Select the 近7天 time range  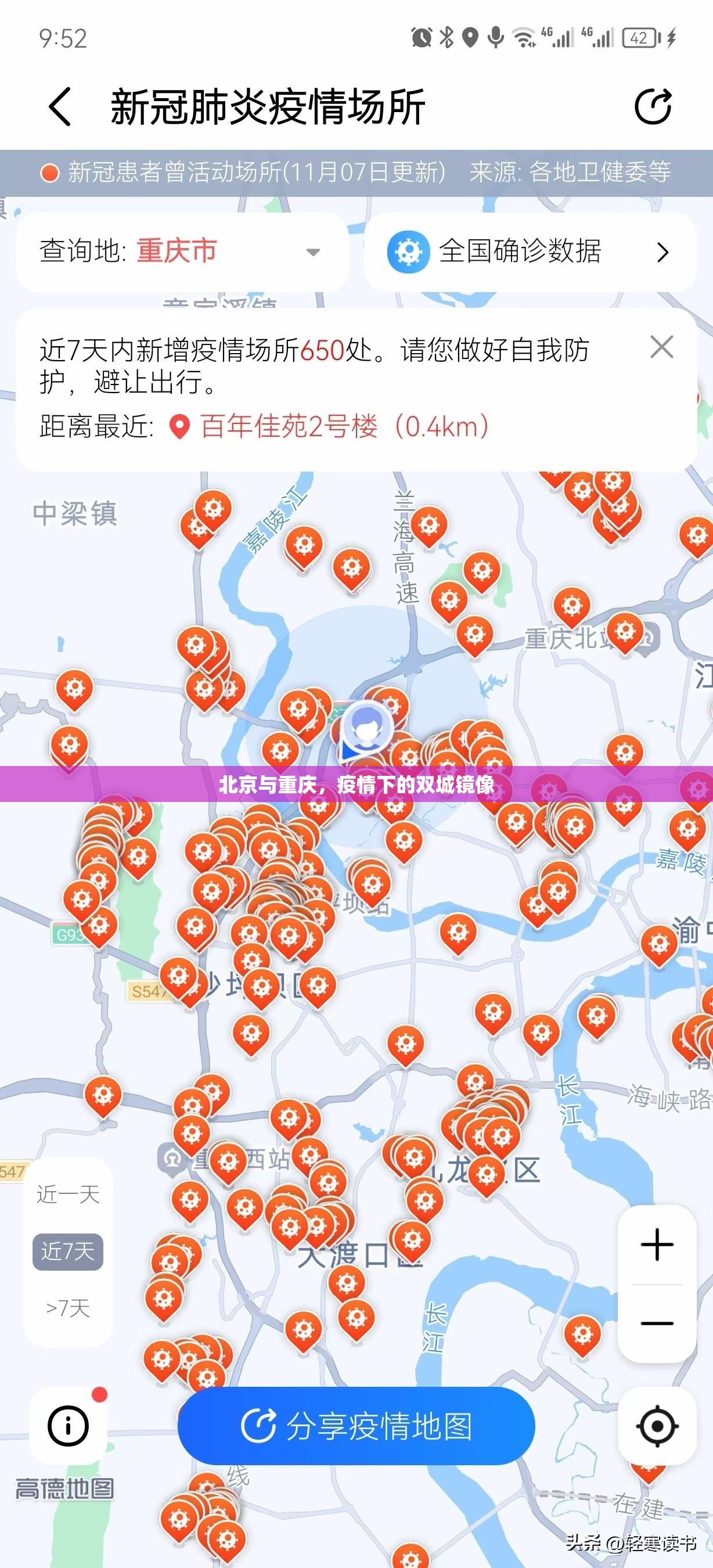[x=67, y=1251]
